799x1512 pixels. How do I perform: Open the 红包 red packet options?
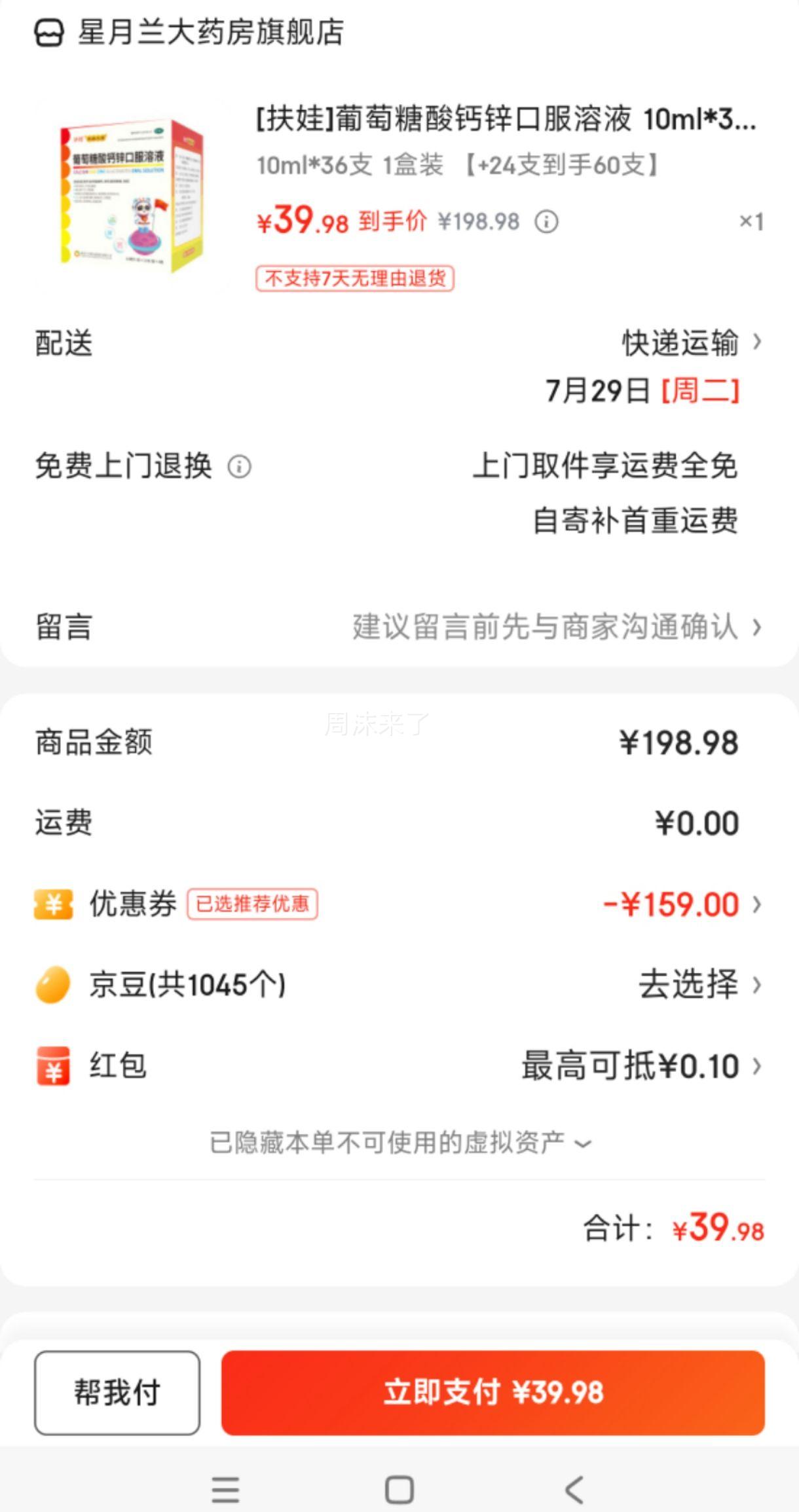(x=642, y=1065)
